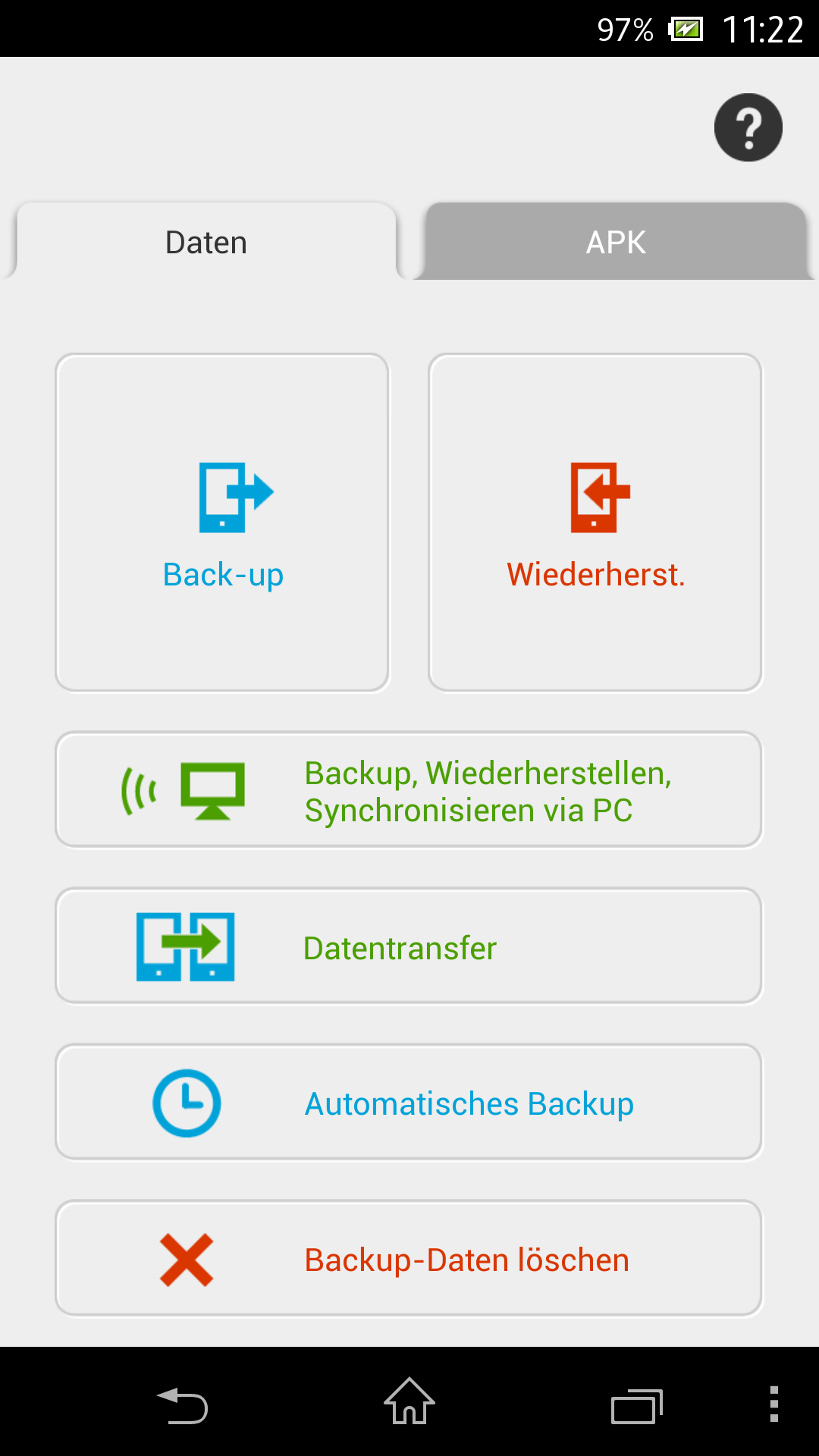Click the clock icon for Automatisches Backup
This screenshot has height=1456, width=819.
187,1103
